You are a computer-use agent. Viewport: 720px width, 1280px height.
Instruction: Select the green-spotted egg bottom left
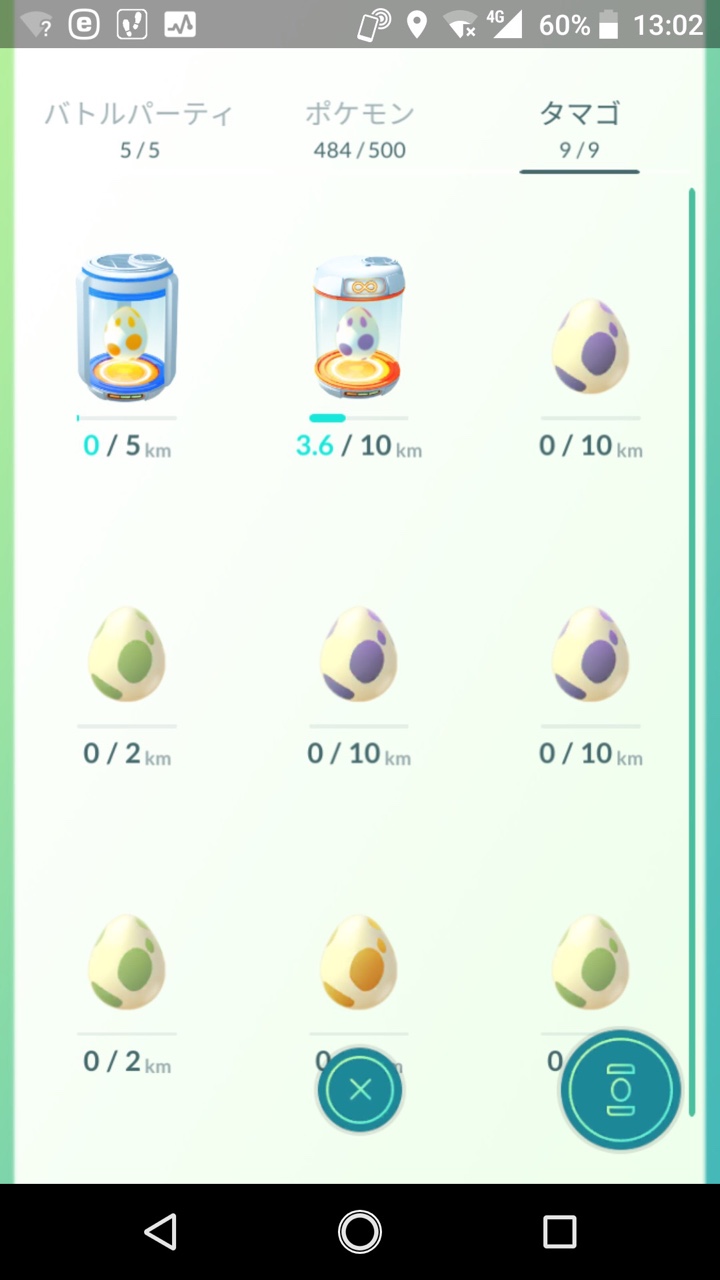126,962
